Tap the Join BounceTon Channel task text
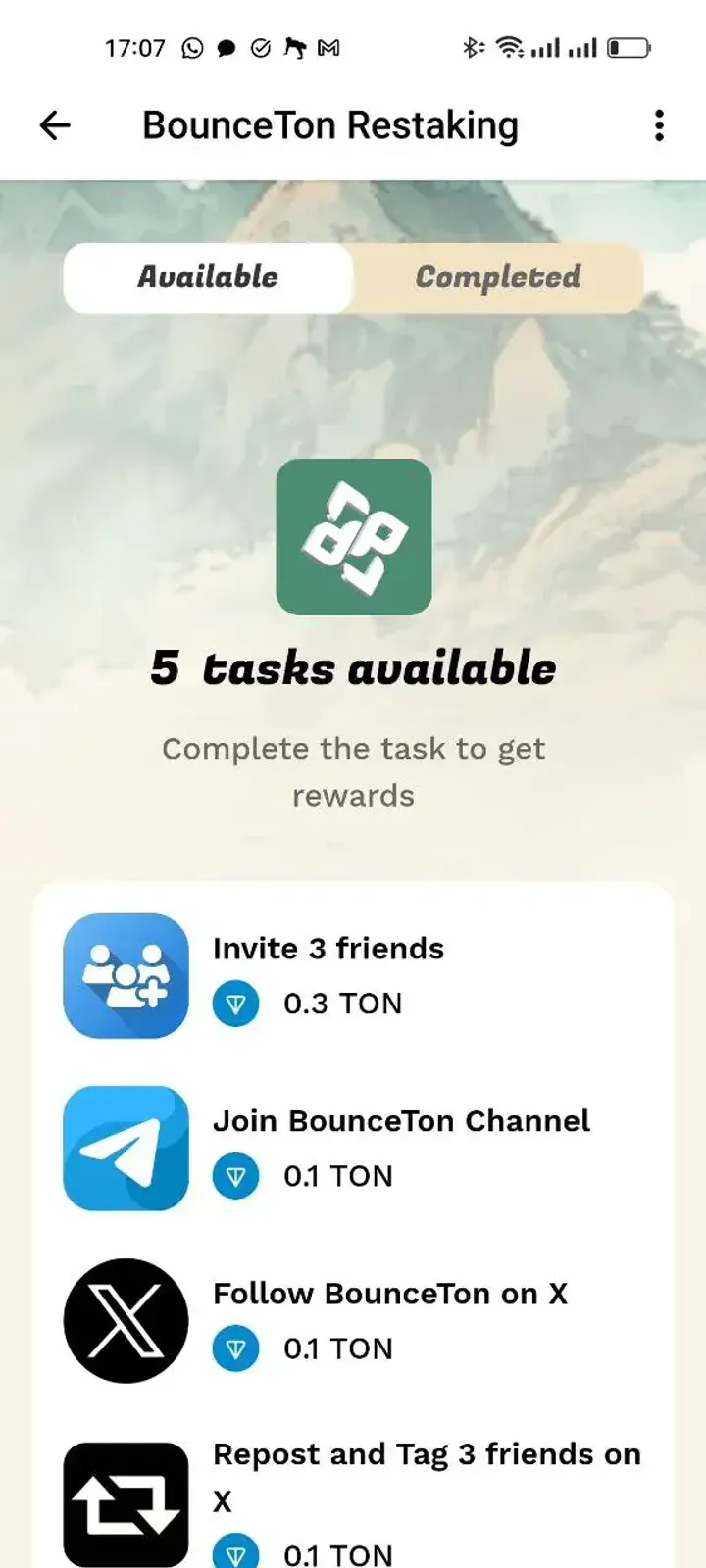The height and width of the screenshot is (1568, 706). click(401, 1120)
